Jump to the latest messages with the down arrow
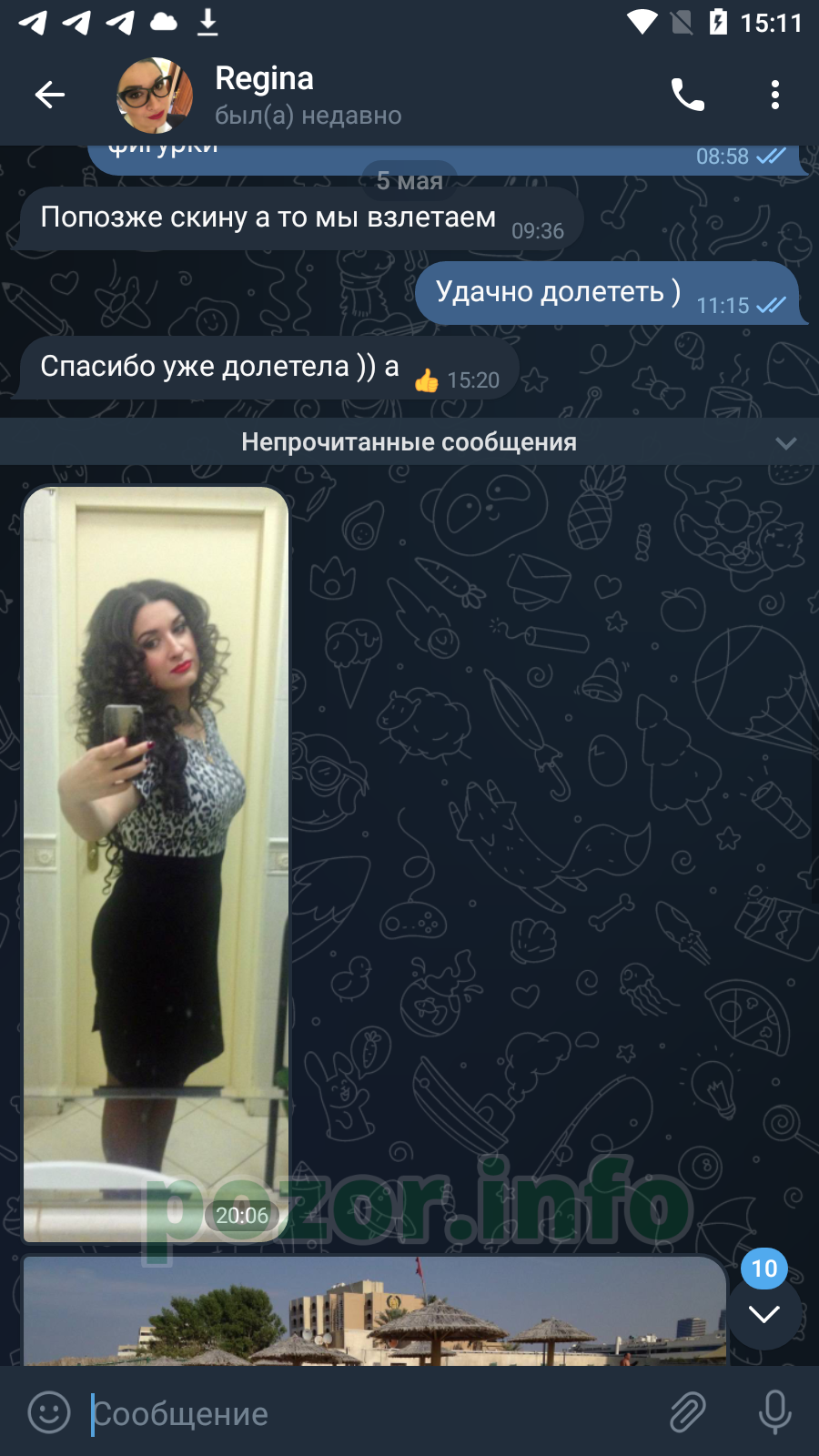This screenshot has height=1456, width=819. (x=764, y=1313)
